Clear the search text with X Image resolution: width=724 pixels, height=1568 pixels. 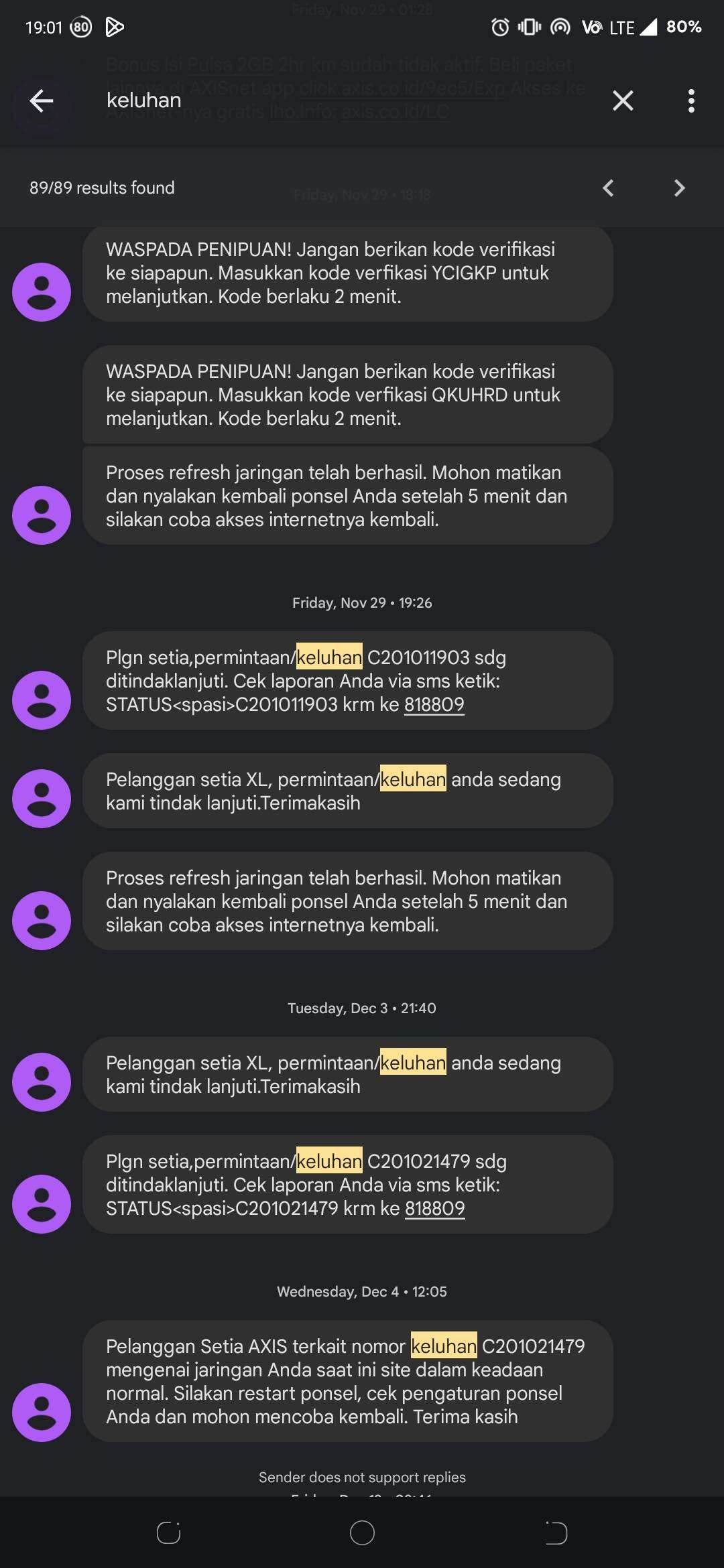point(623,101)
